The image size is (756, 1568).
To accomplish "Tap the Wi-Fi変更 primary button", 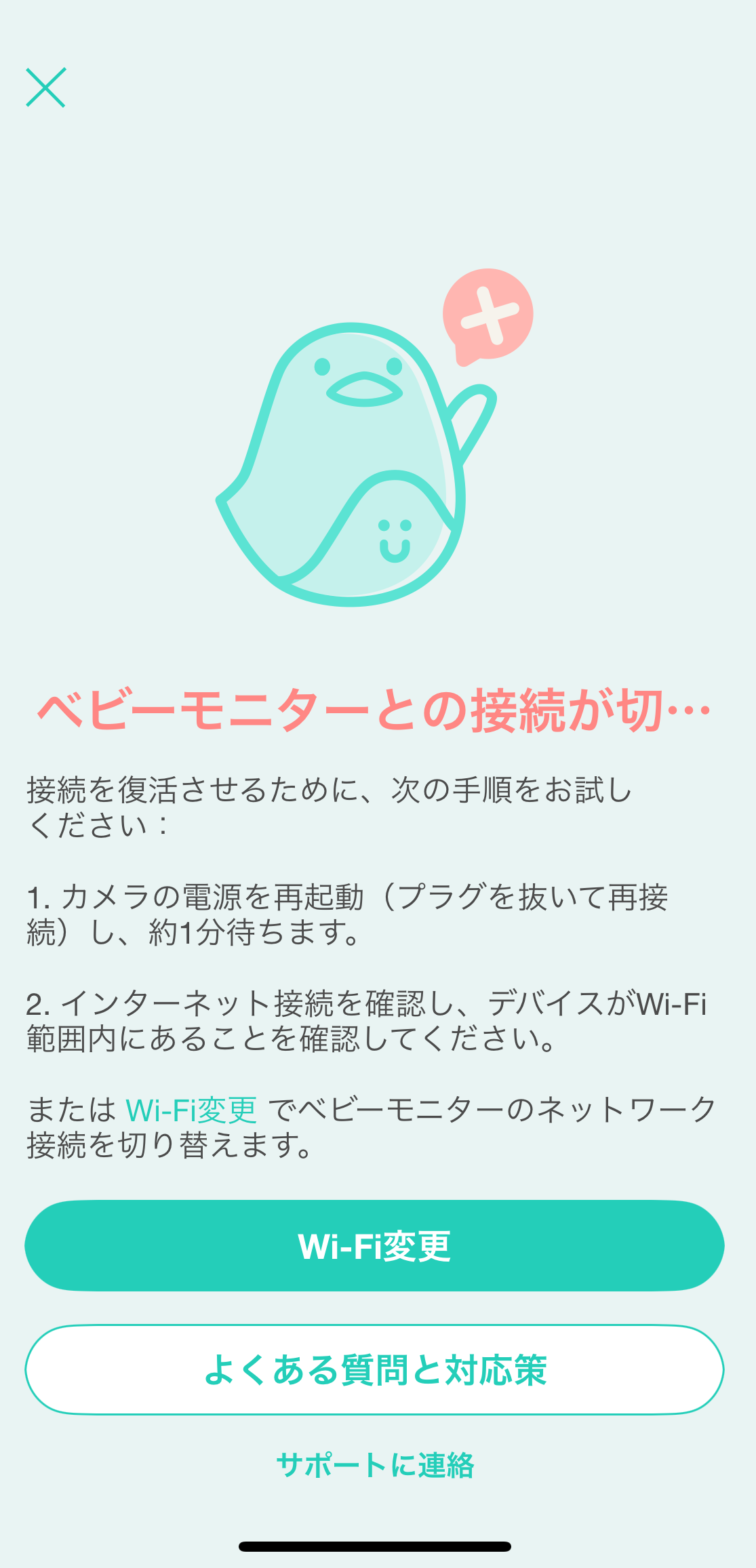I will (377, 1245).
